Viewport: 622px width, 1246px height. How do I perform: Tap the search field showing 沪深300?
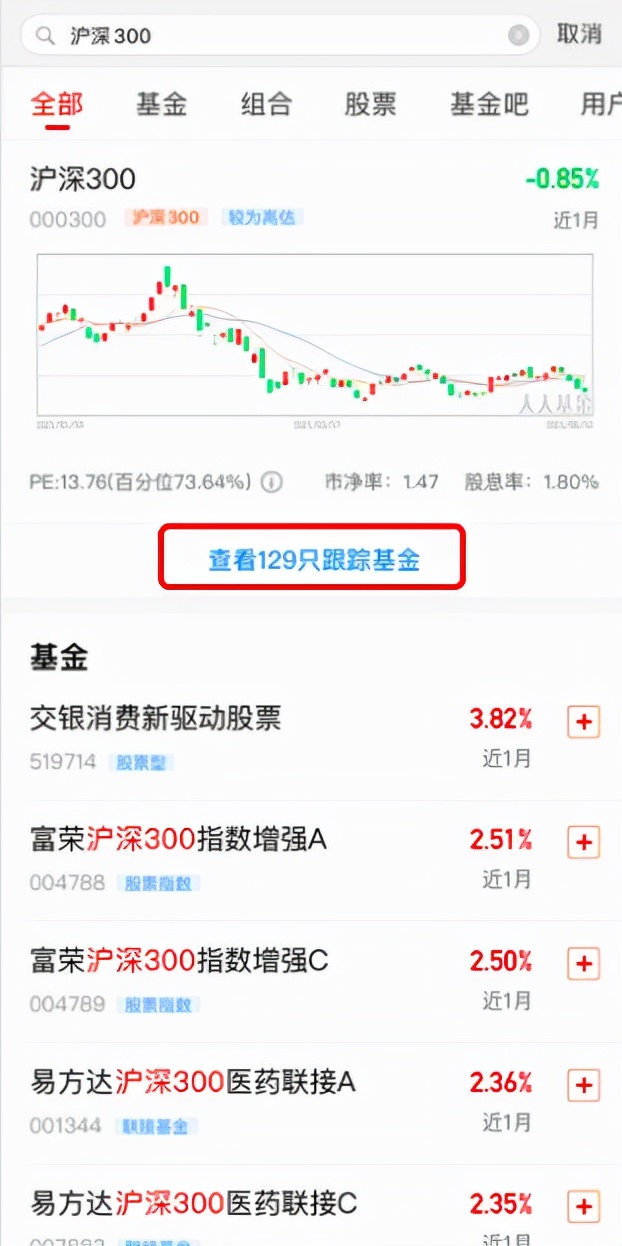(x=270, y=35)
